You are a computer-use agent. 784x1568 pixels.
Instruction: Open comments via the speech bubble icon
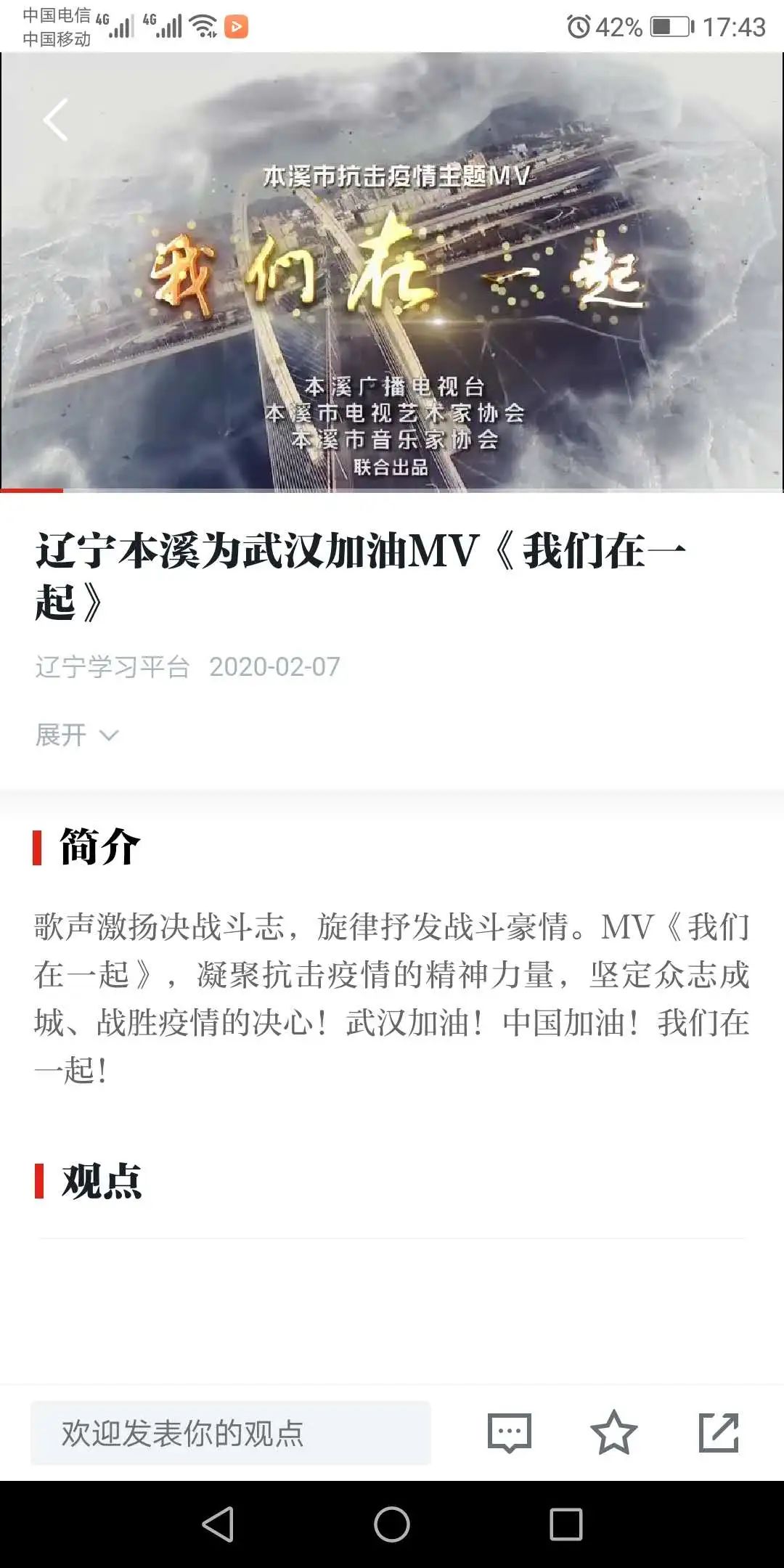pyautogui.click(x=508, y=1432)
